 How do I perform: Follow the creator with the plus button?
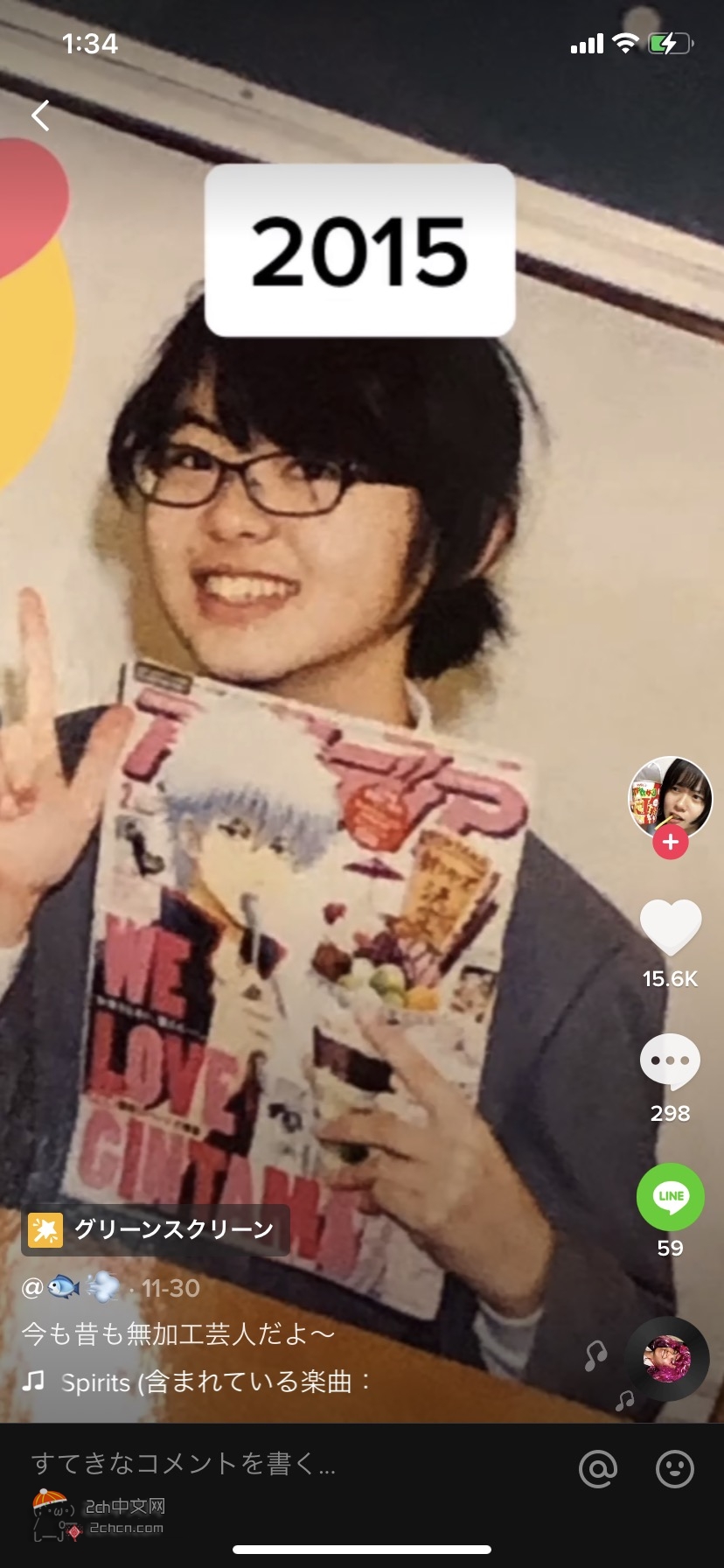(x=671, y=843)
